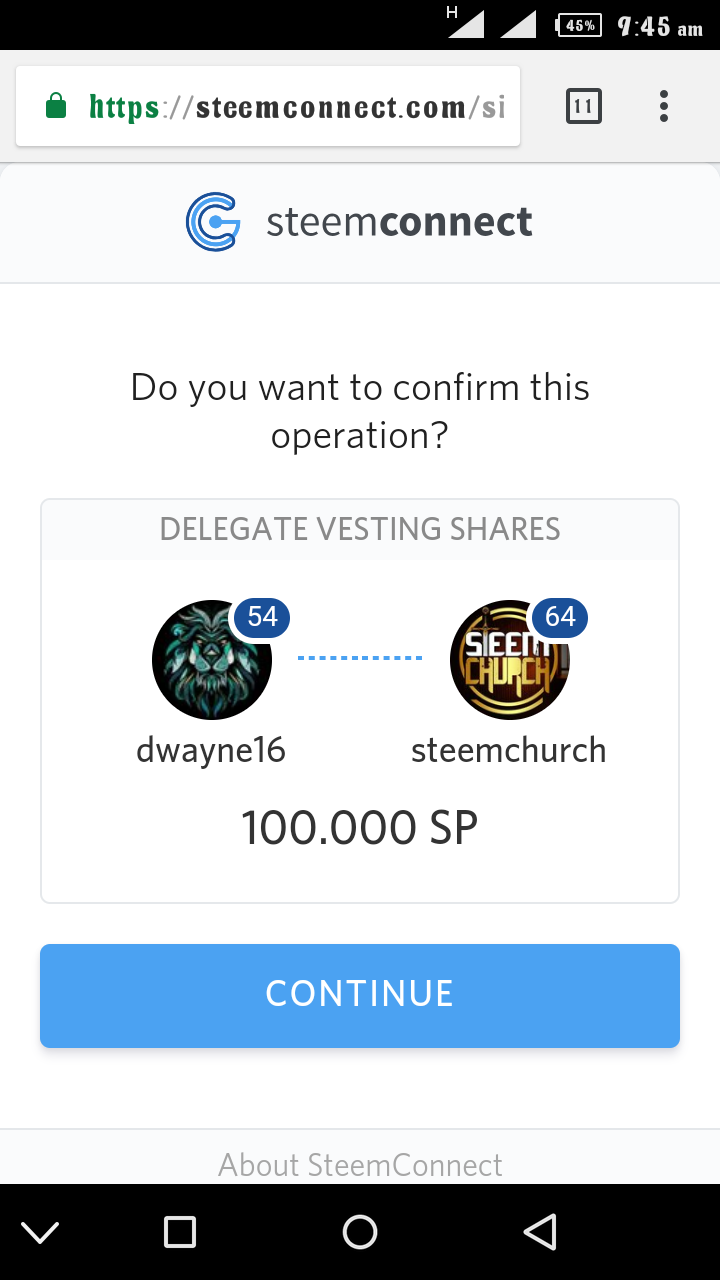This screenshot has height=1280, width=720.
Task: Open the browser overflow menu
Action: 664,106
